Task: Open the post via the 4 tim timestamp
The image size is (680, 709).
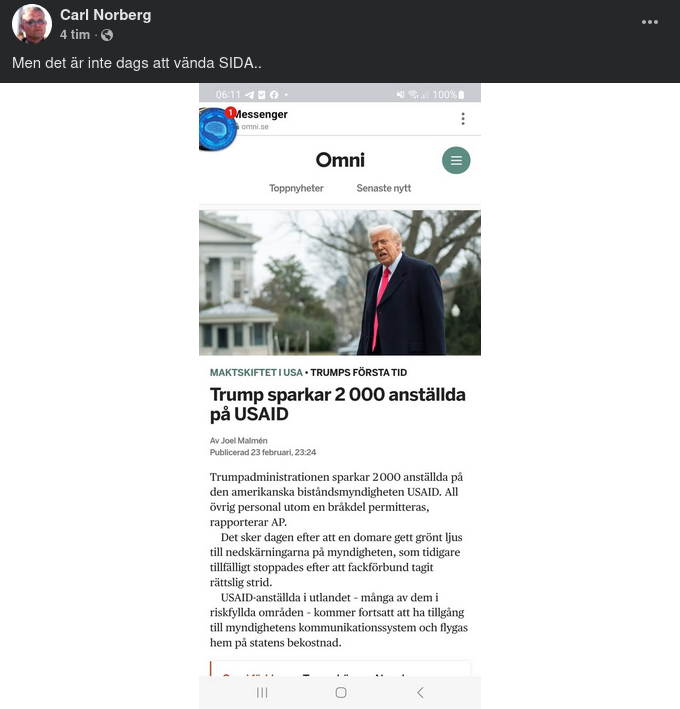Action: 74,35
